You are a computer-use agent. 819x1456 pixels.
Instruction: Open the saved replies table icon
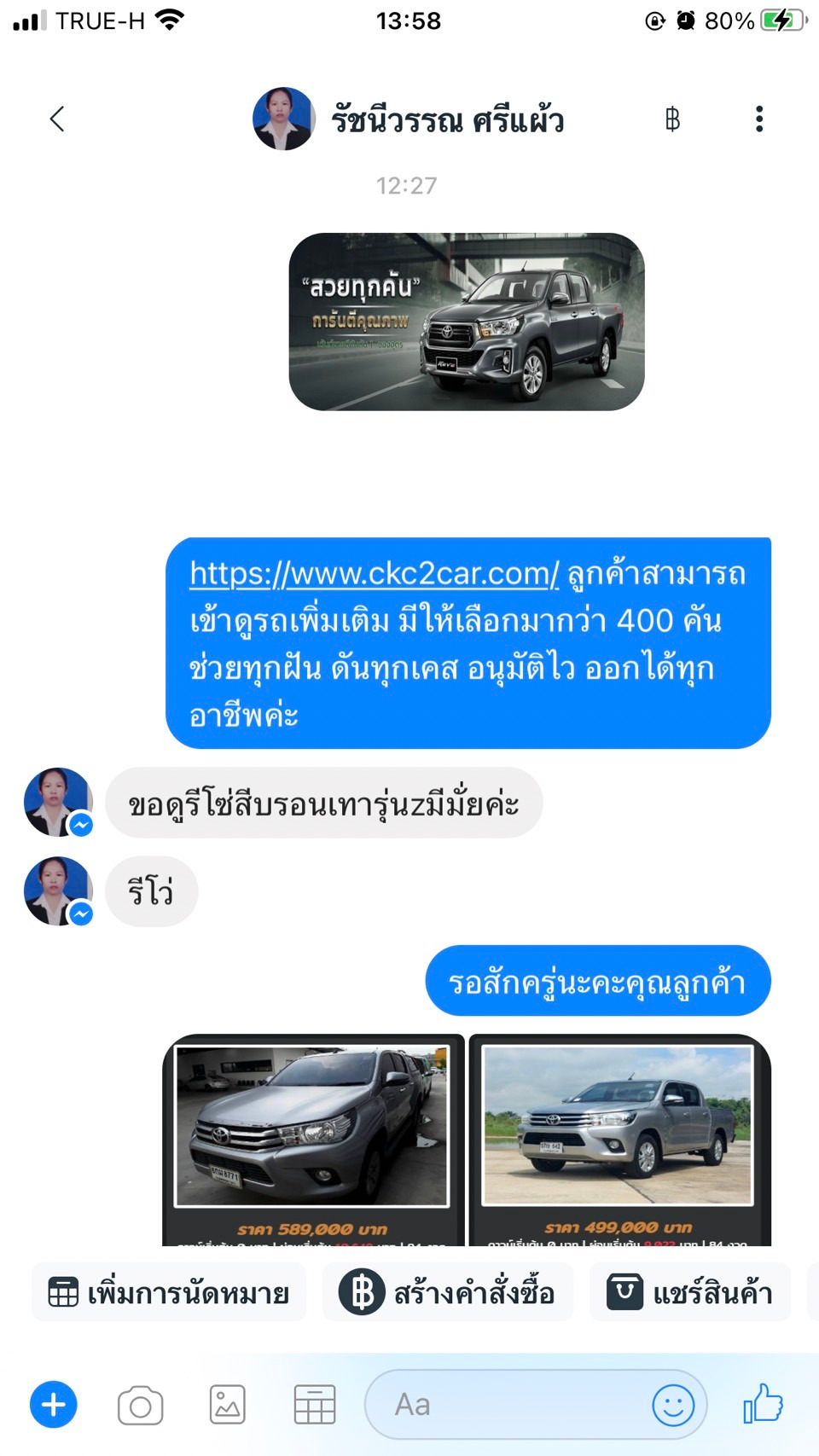(315, 1405)
